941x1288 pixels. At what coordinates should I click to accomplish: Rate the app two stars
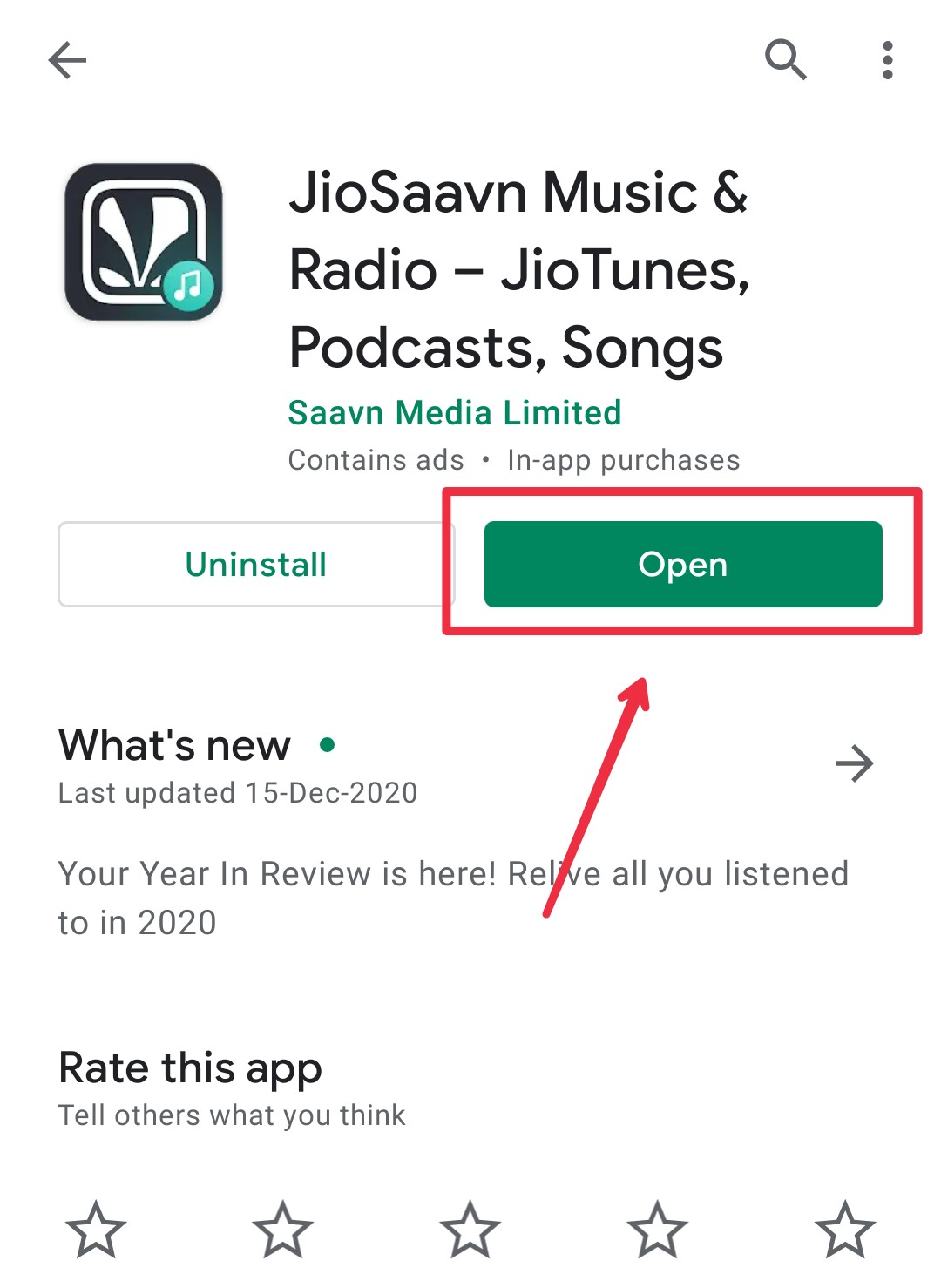point(283,1230)
